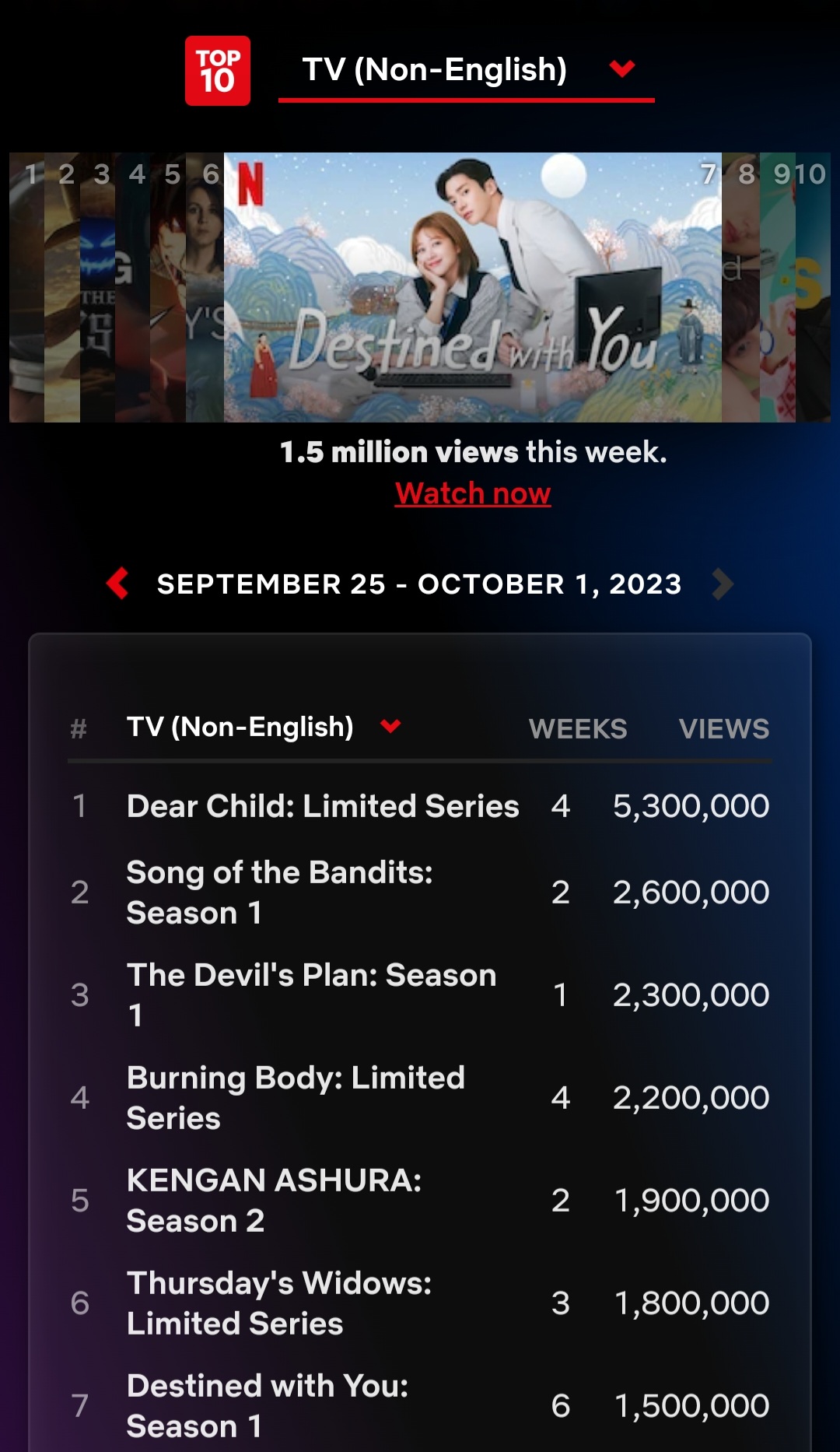
Task: Tap the Watch now link
Action: pos(473,493)
